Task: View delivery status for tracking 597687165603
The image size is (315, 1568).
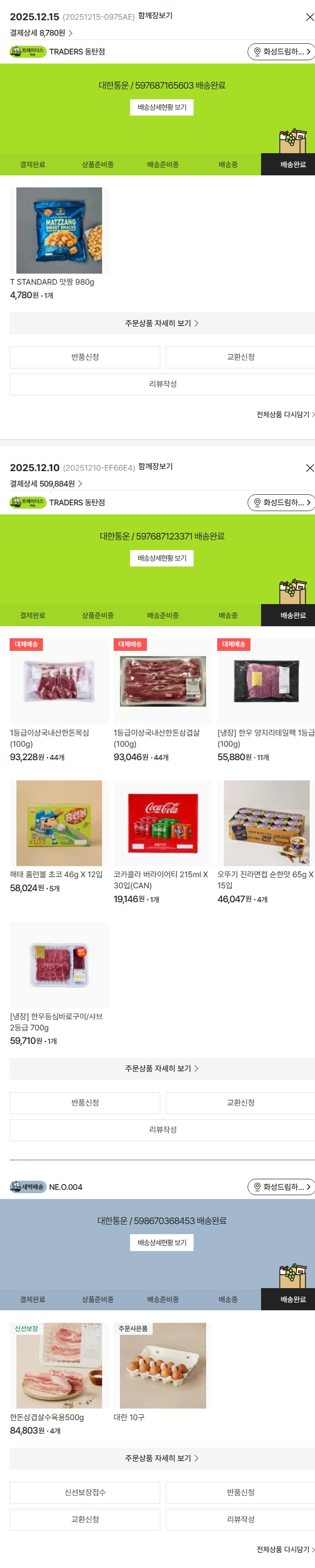Action: click(x=161, y=107)
